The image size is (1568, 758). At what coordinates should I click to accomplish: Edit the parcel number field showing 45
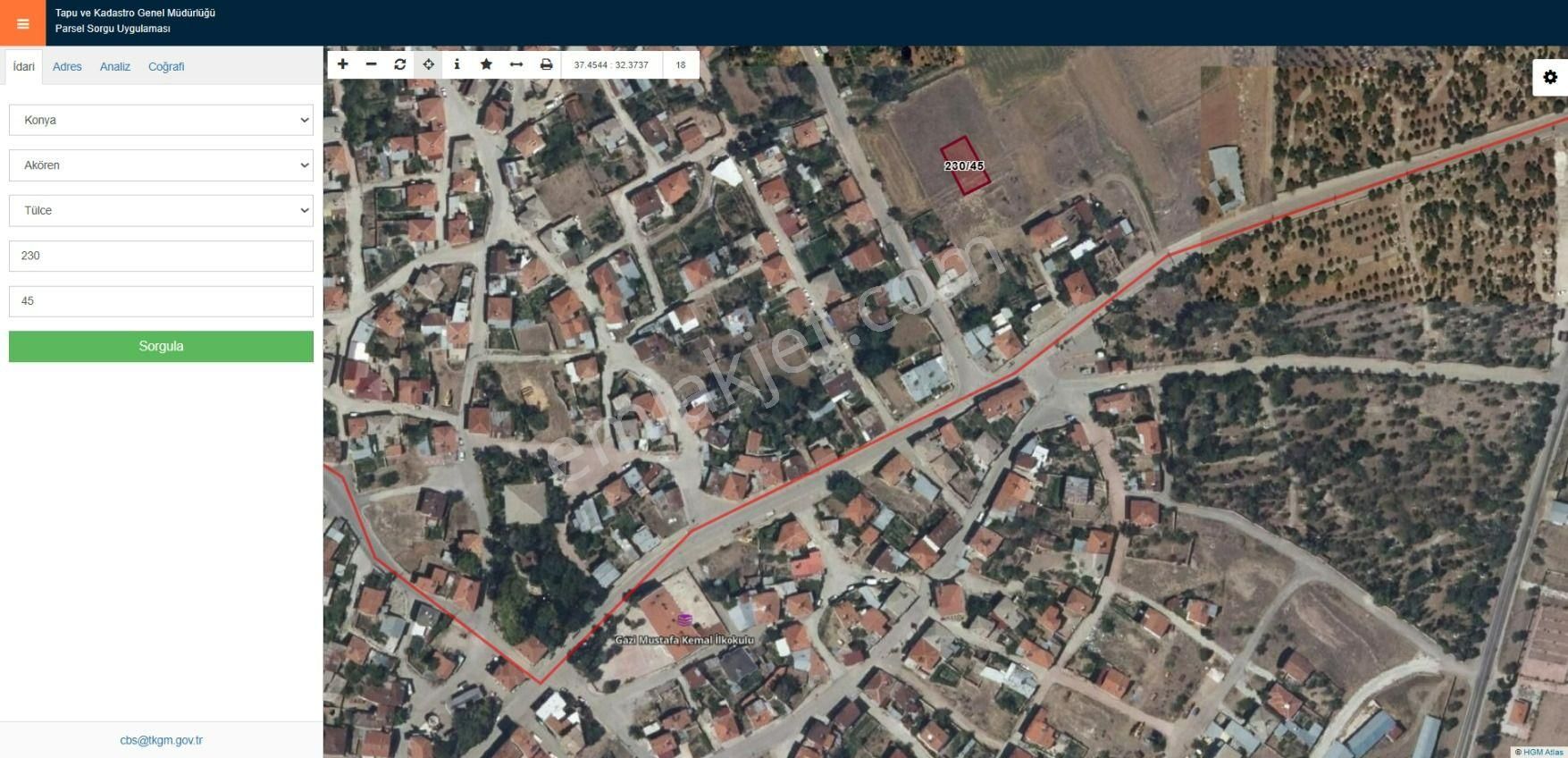(x=161, y=301)
